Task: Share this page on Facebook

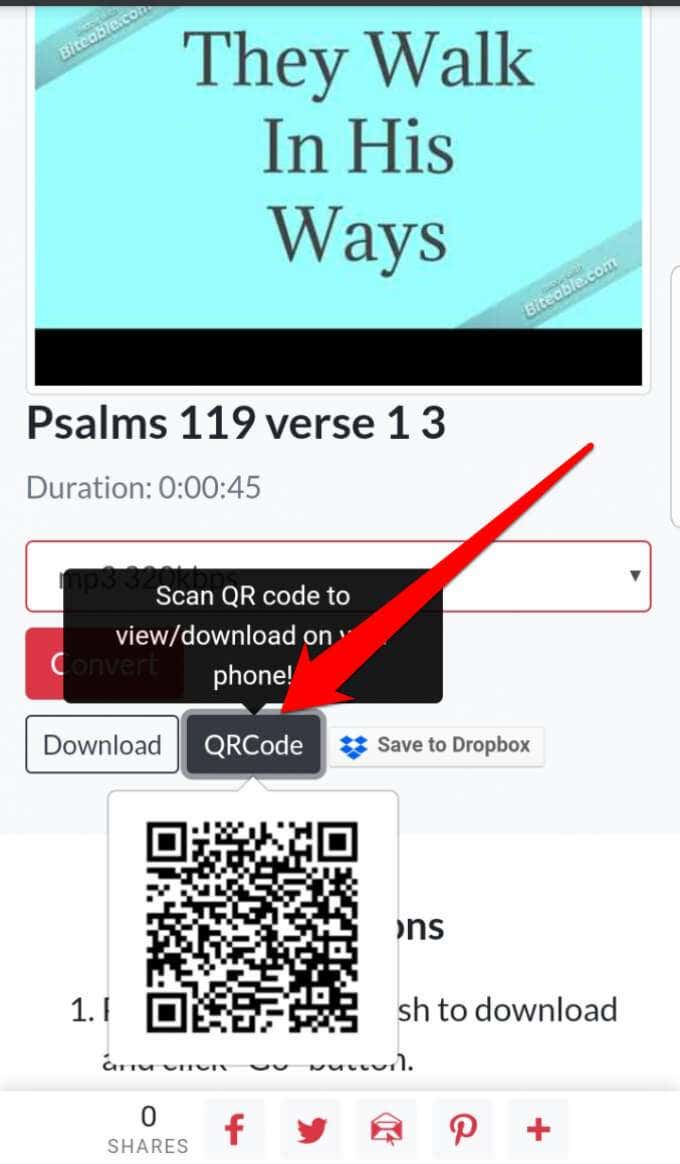Action: 235,1128
